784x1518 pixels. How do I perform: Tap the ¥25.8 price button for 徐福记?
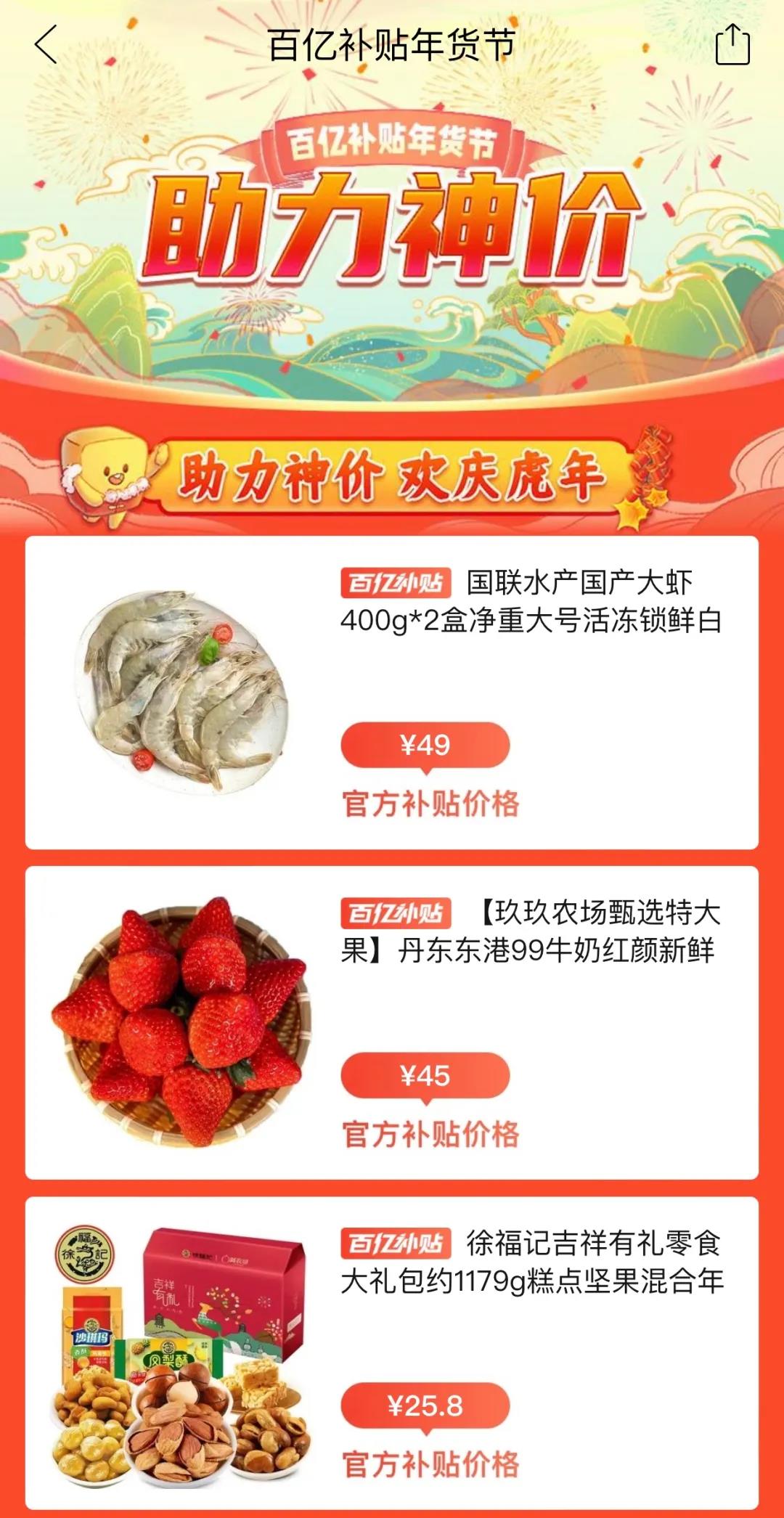[425, 1405]
